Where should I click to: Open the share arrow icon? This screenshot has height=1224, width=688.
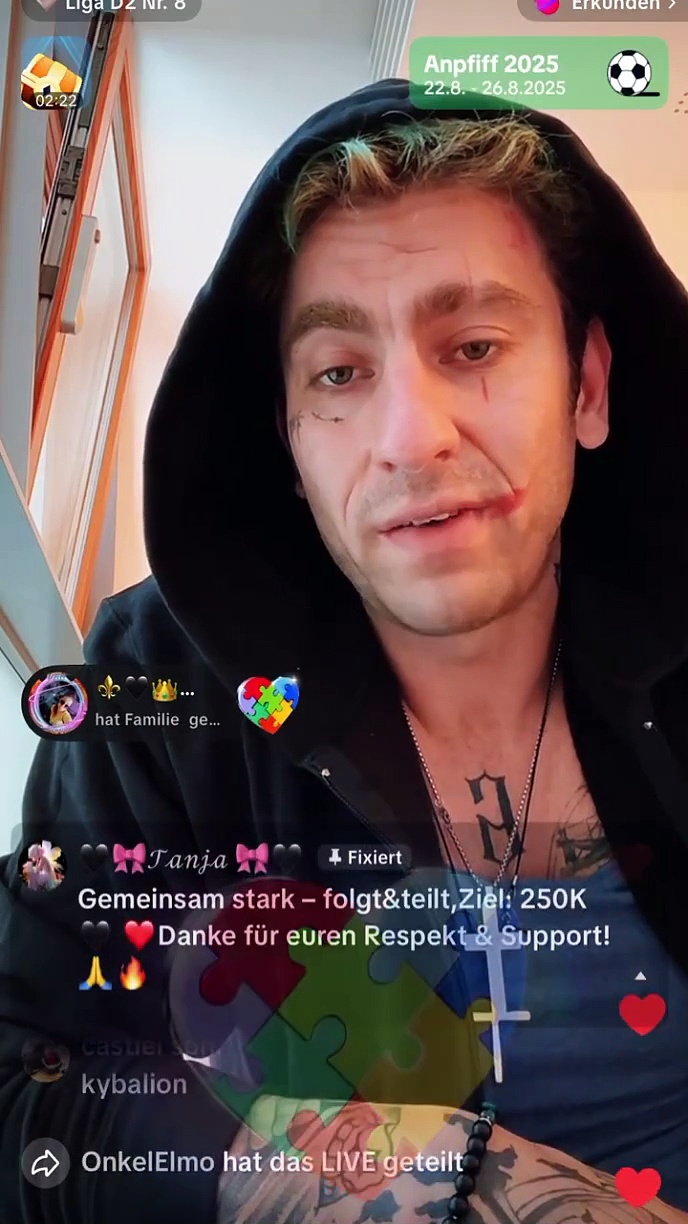coord(46,1162)
